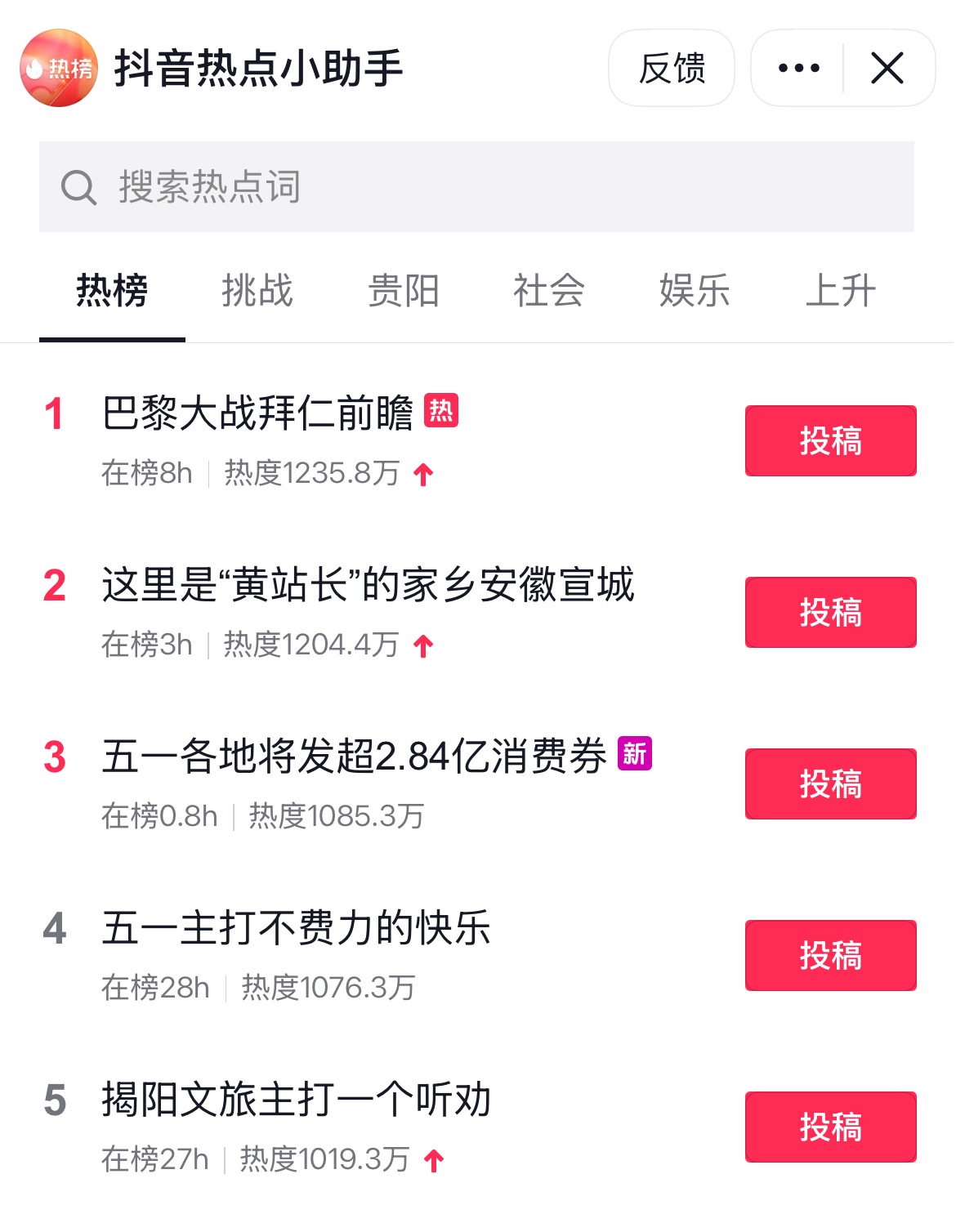Image resolution: width=956 pixels, height=1232 pixels.
Task: Open hot topic 巴黎大战拜仁前瞻
Action: pos(258,413)
